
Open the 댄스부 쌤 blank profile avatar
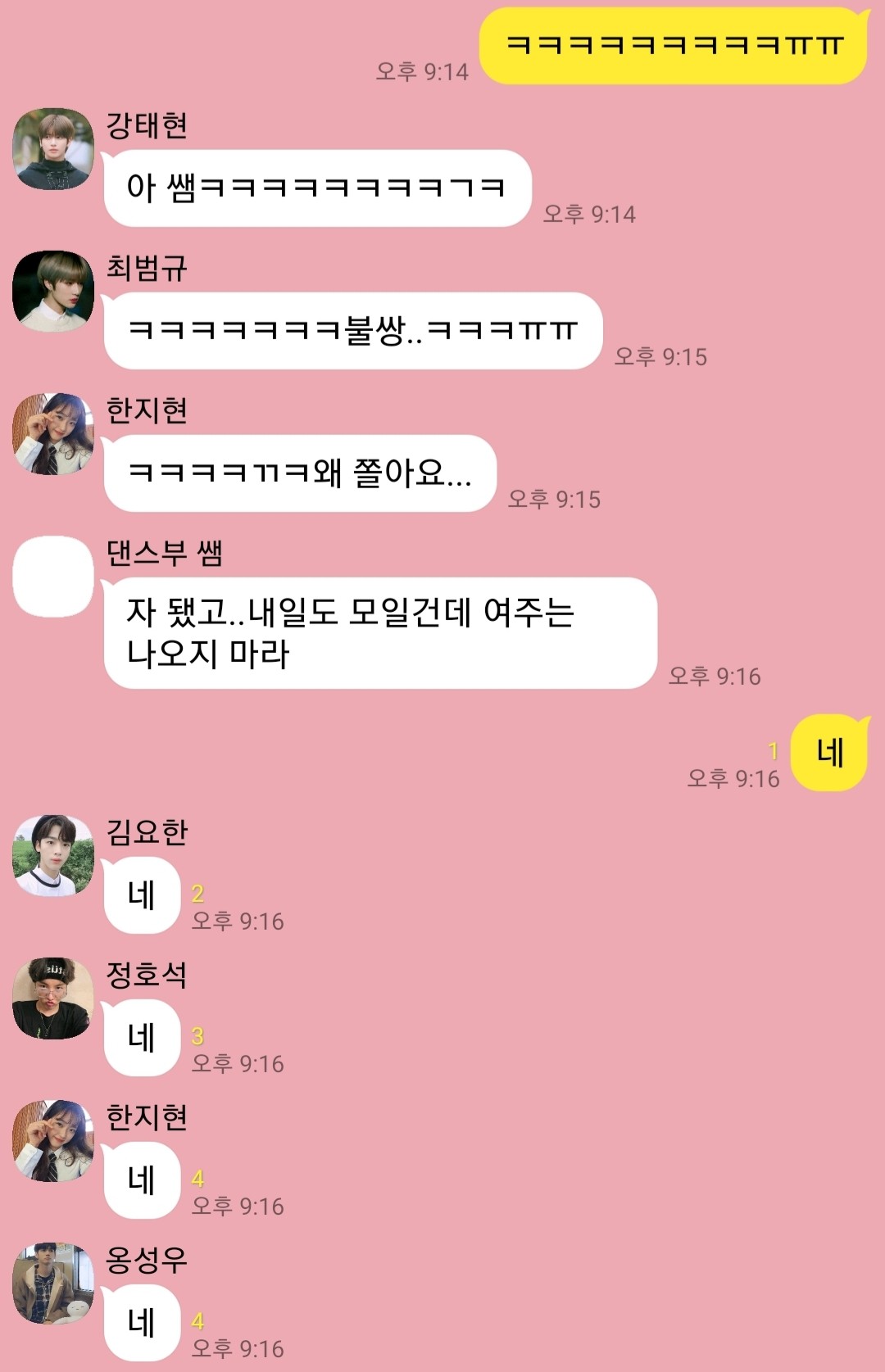tap(53, 577)
